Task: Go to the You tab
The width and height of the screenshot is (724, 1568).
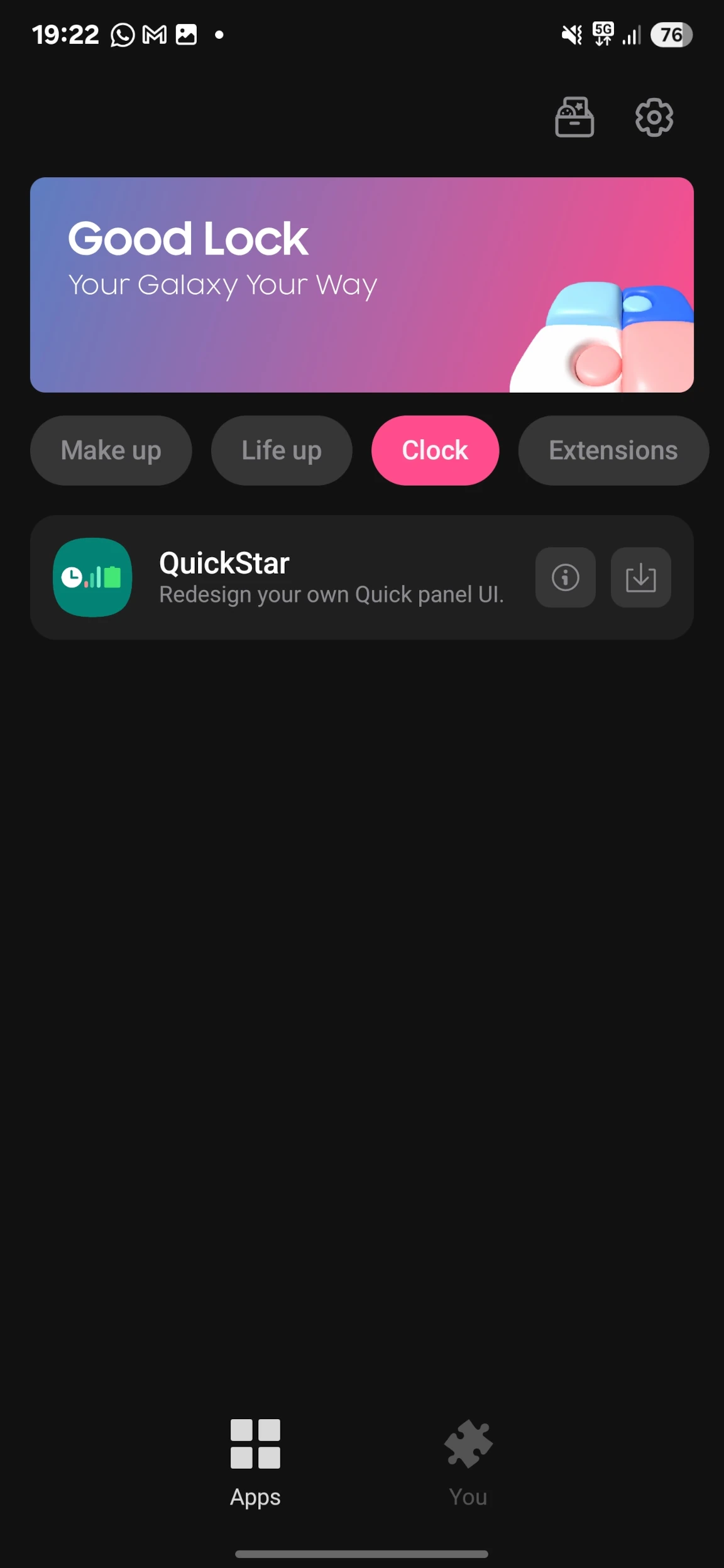Action: [468, 1461]
